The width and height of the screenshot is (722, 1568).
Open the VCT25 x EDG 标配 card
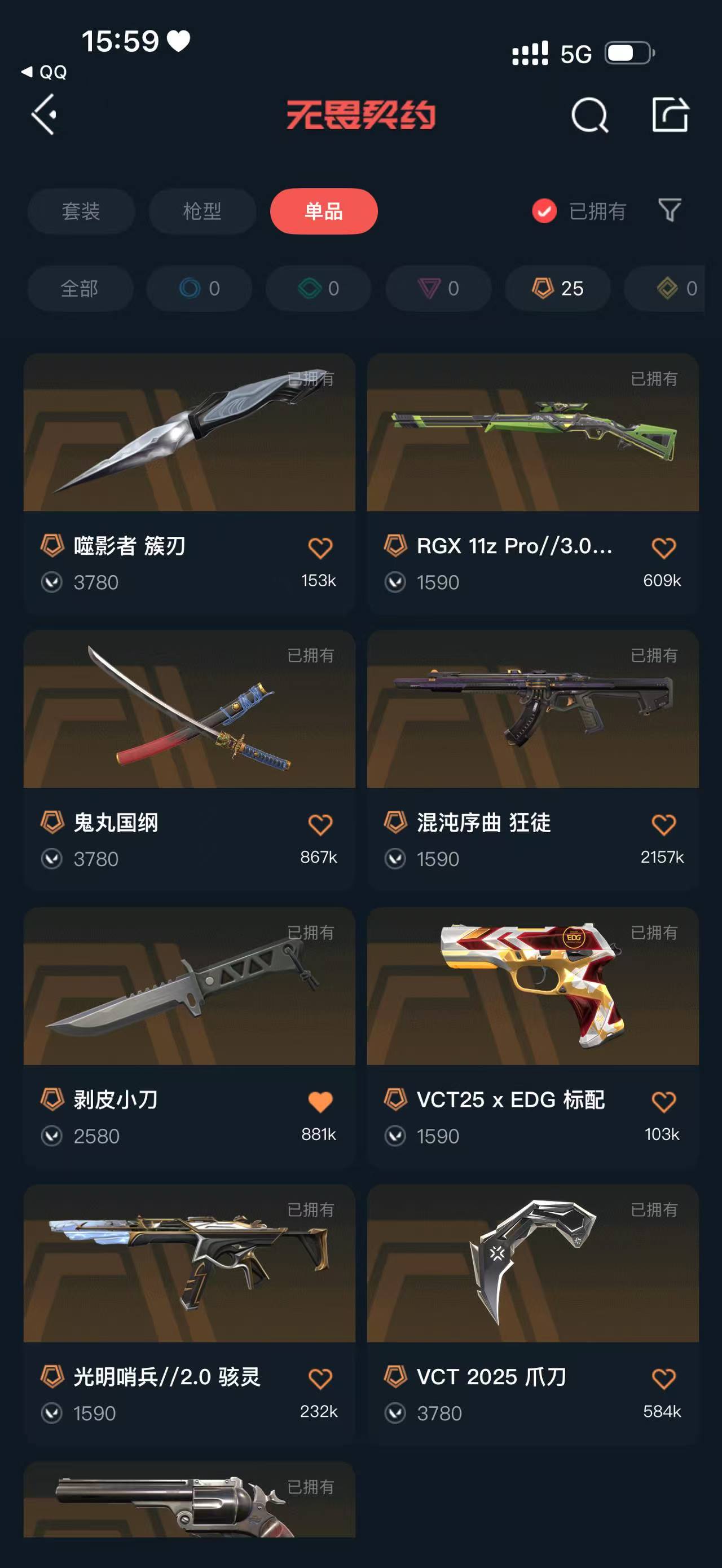532,987
